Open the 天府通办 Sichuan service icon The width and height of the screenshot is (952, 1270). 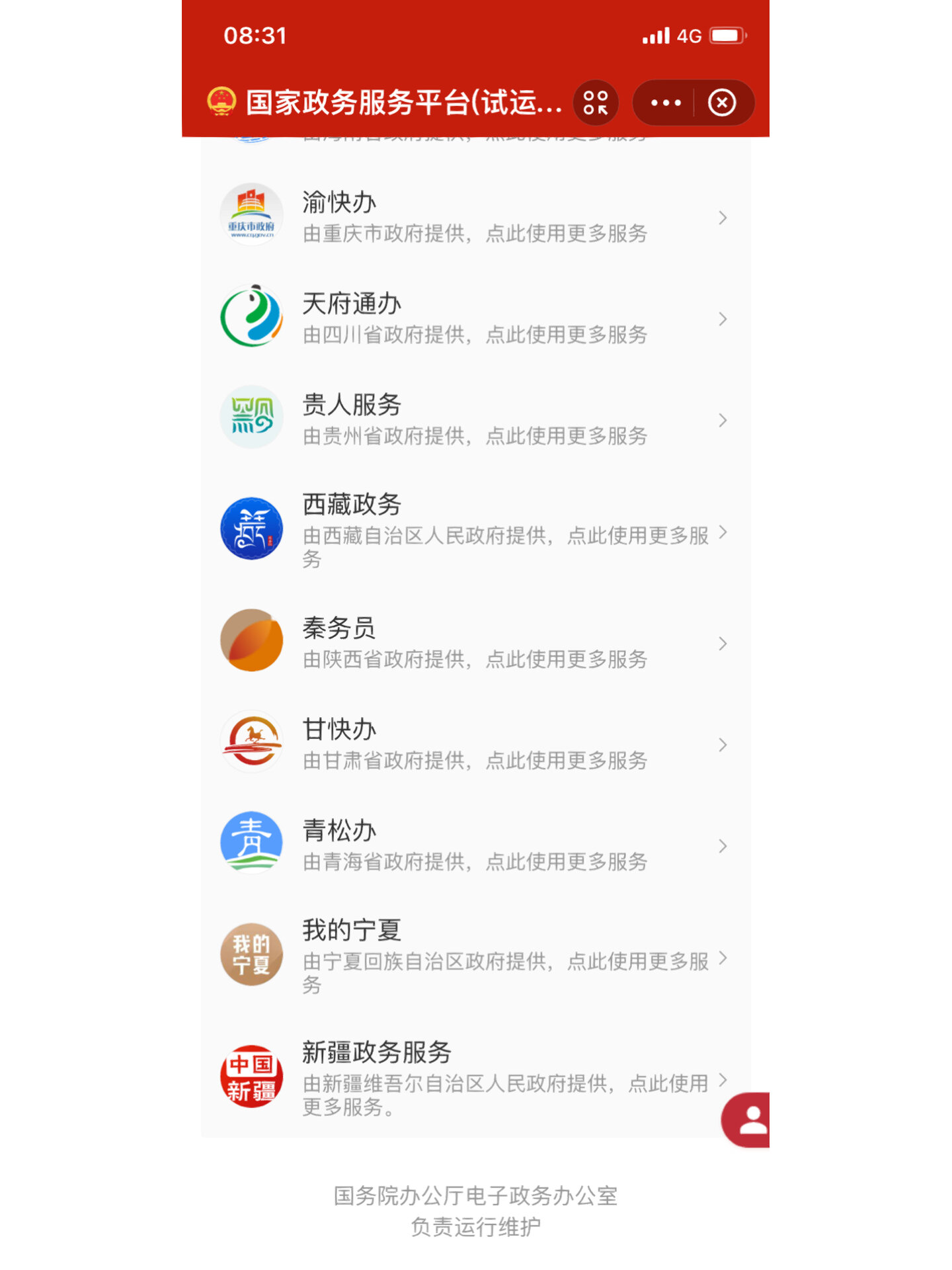click(252, 316)
